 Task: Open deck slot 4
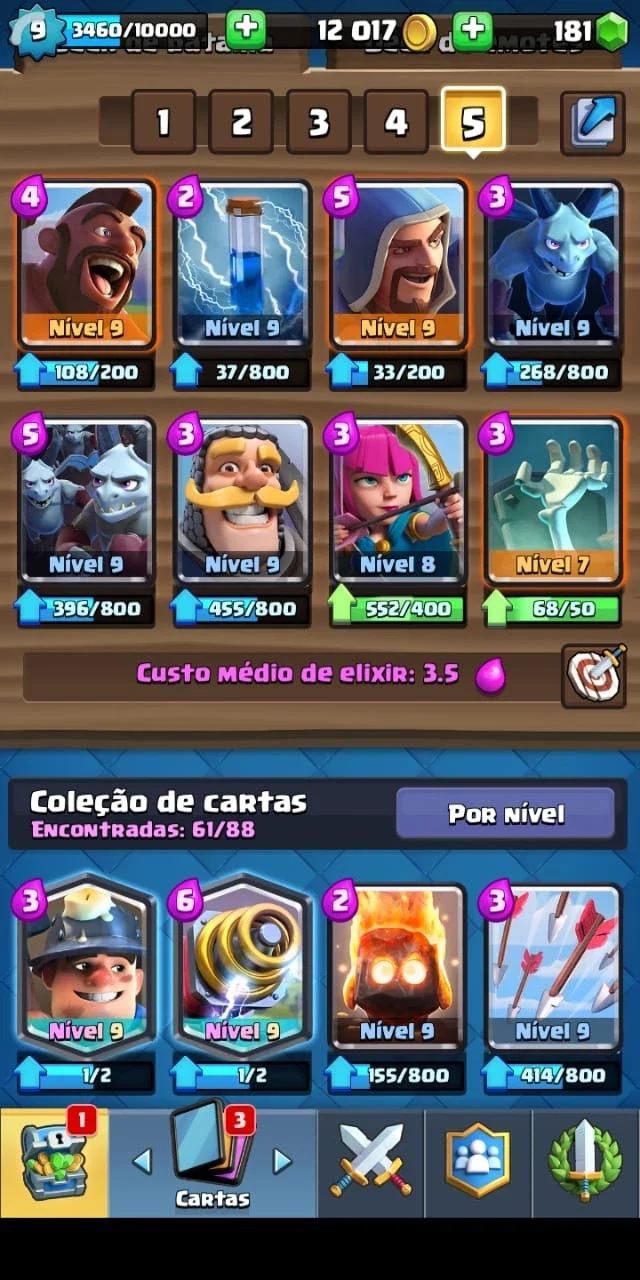point(396,122)
